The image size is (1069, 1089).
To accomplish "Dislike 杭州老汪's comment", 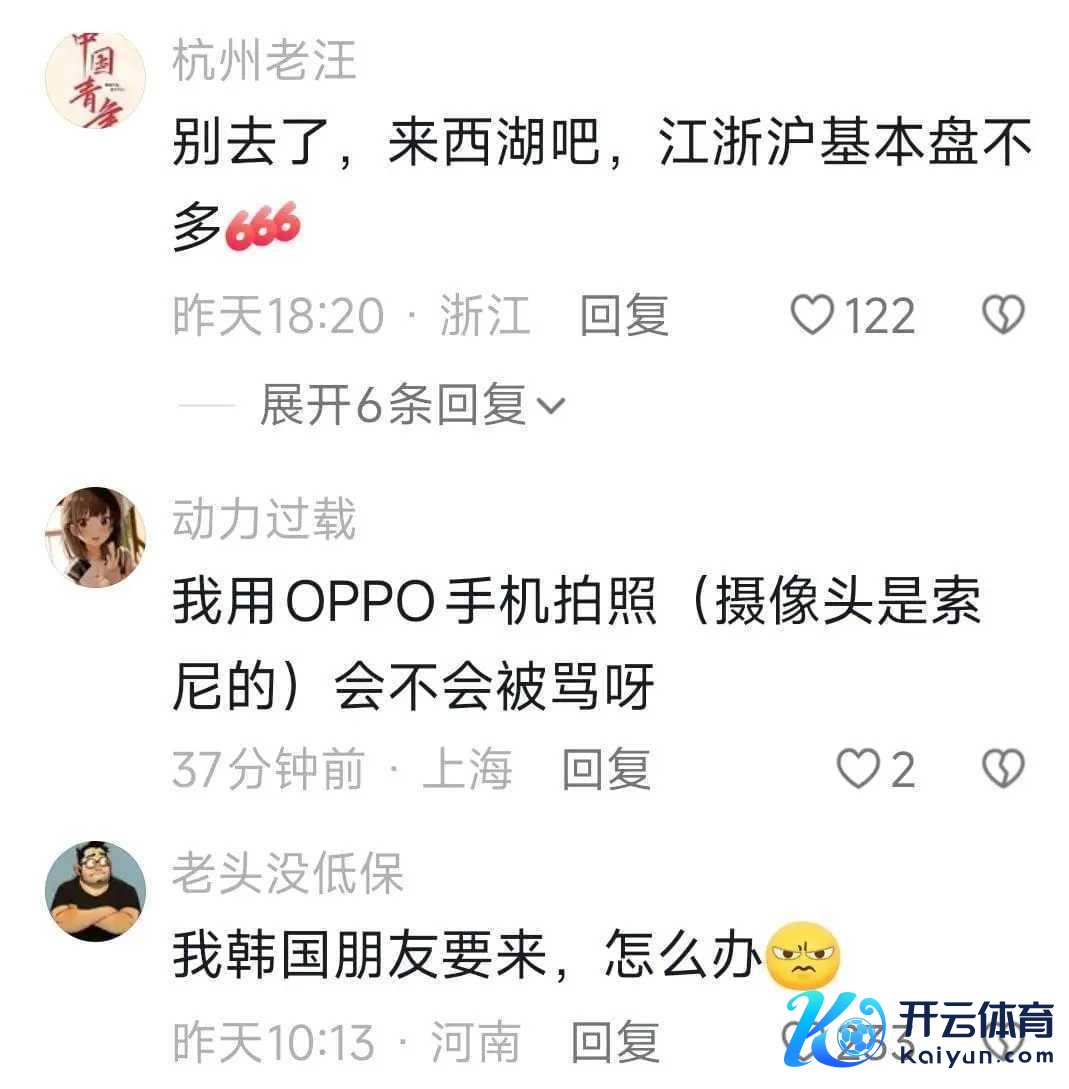I will [x=1003, y=317].
